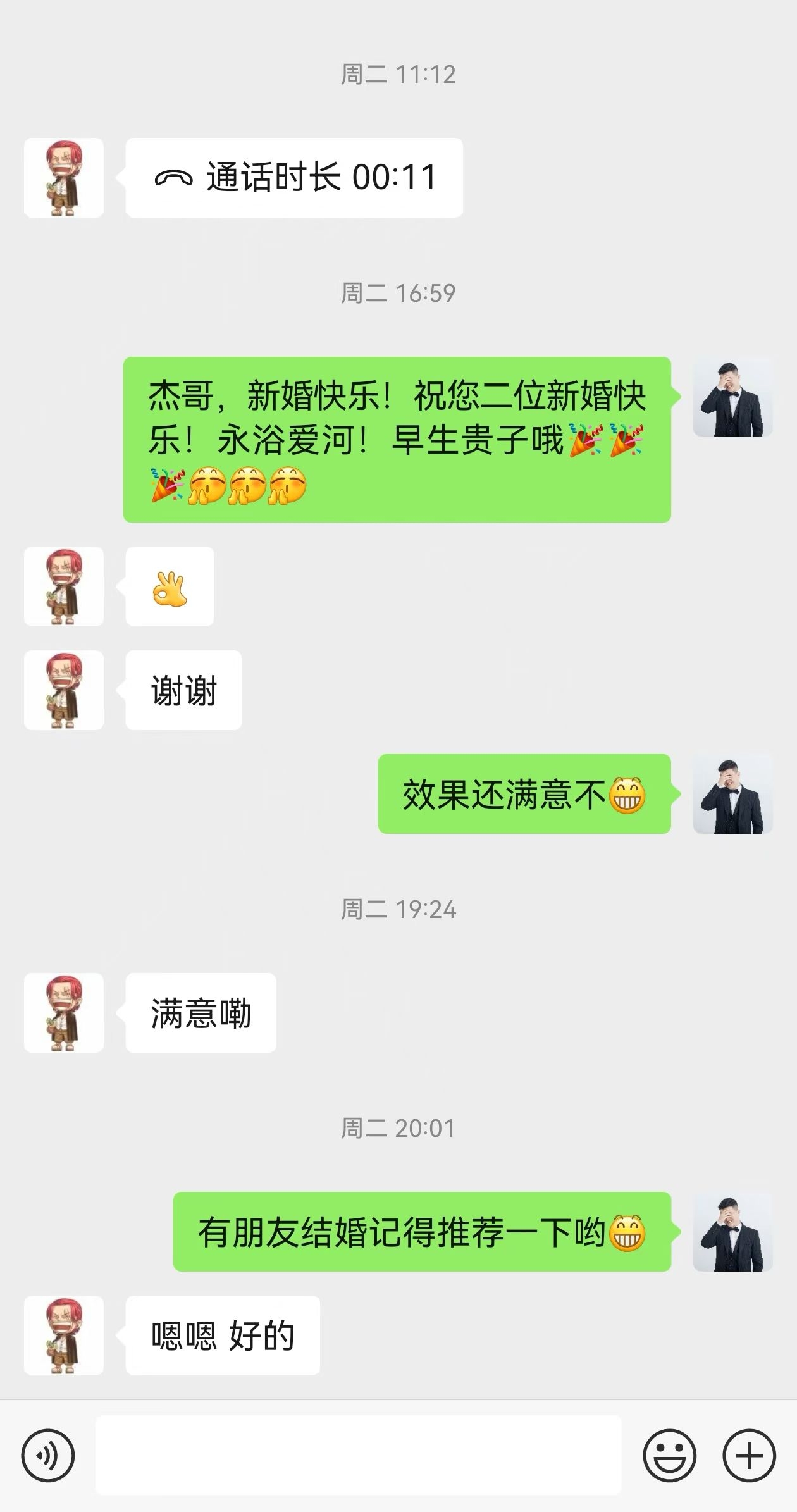Open own avatar beside 效果还满意不 message
This screenshot has width=797, height=1512.
tap(732, 794)
